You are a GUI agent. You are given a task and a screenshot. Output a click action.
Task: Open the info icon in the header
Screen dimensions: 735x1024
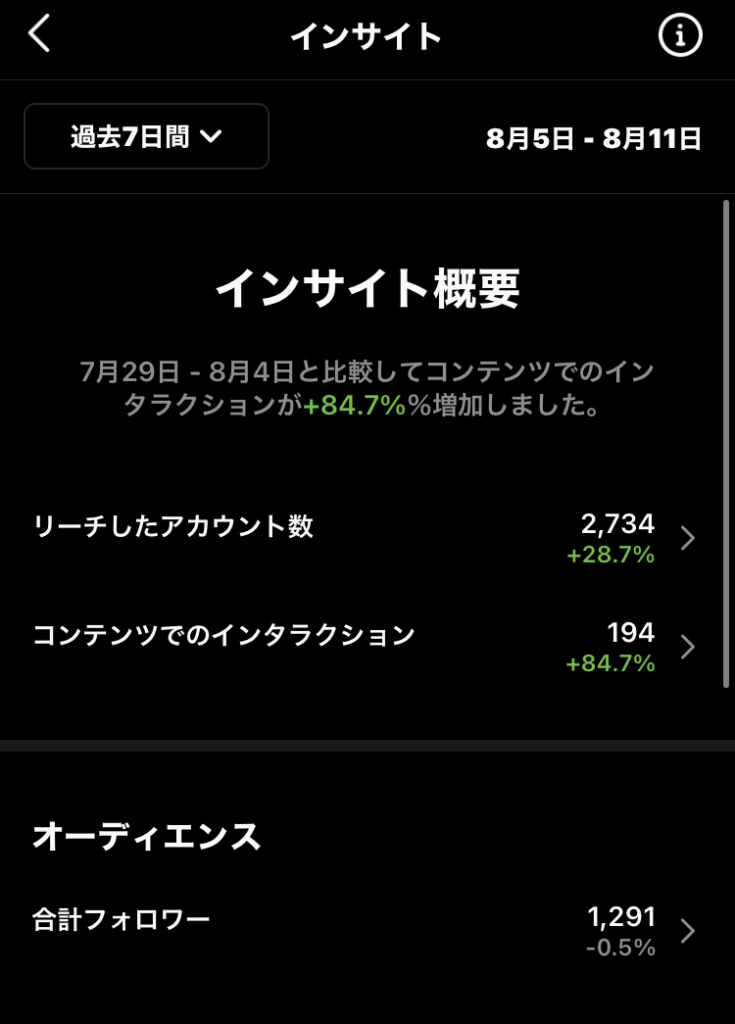(x=680, y=36)
